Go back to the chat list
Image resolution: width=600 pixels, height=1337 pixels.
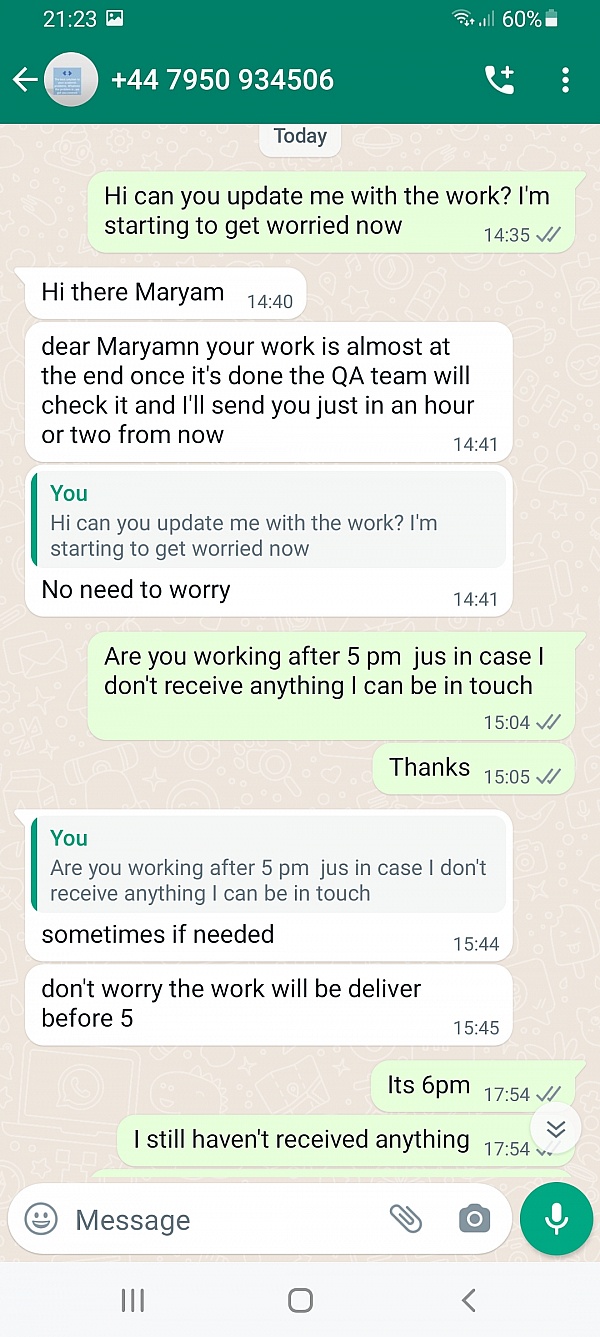click(x=24, y=80)
